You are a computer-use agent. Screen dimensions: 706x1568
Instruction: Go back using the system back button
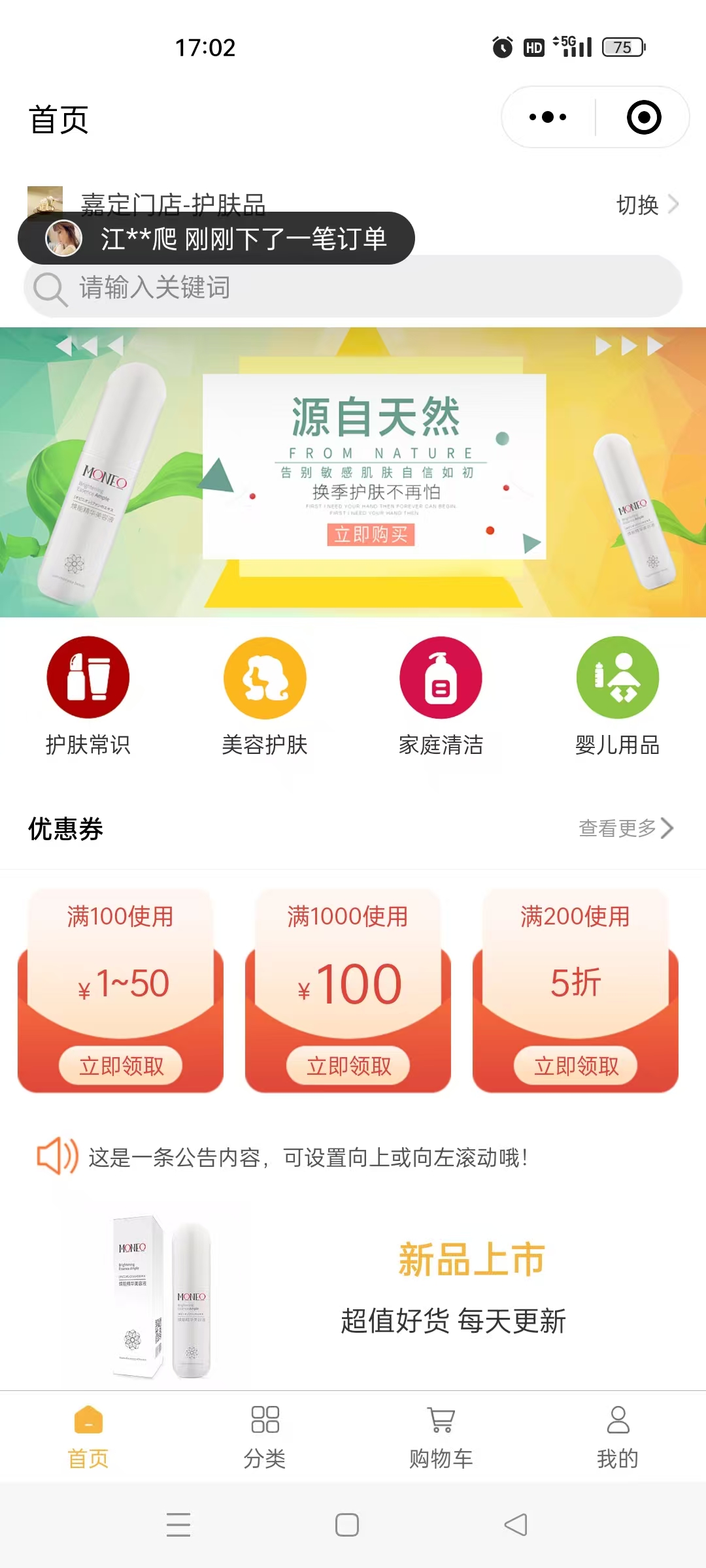pyautogui.click(x=516, y=1525)
